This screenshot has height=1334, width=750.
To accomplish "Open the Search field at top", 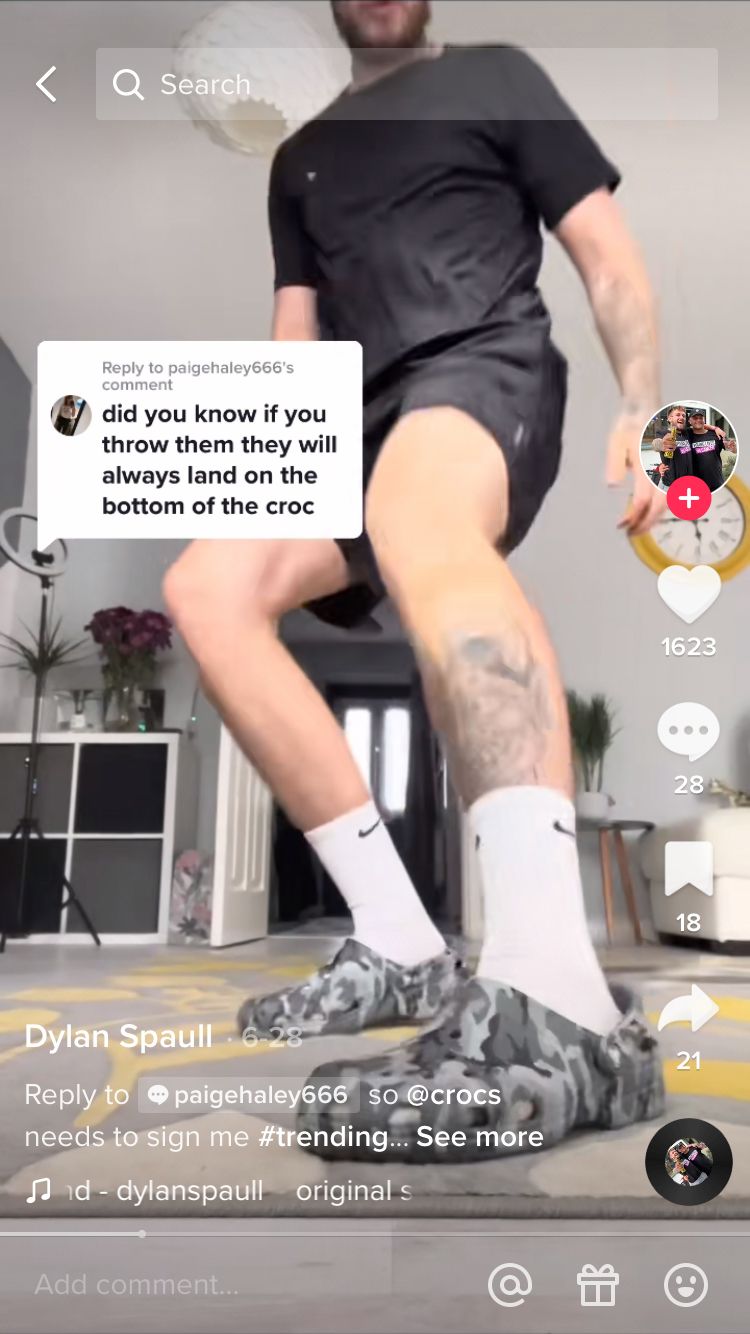I will click(407, 84).
